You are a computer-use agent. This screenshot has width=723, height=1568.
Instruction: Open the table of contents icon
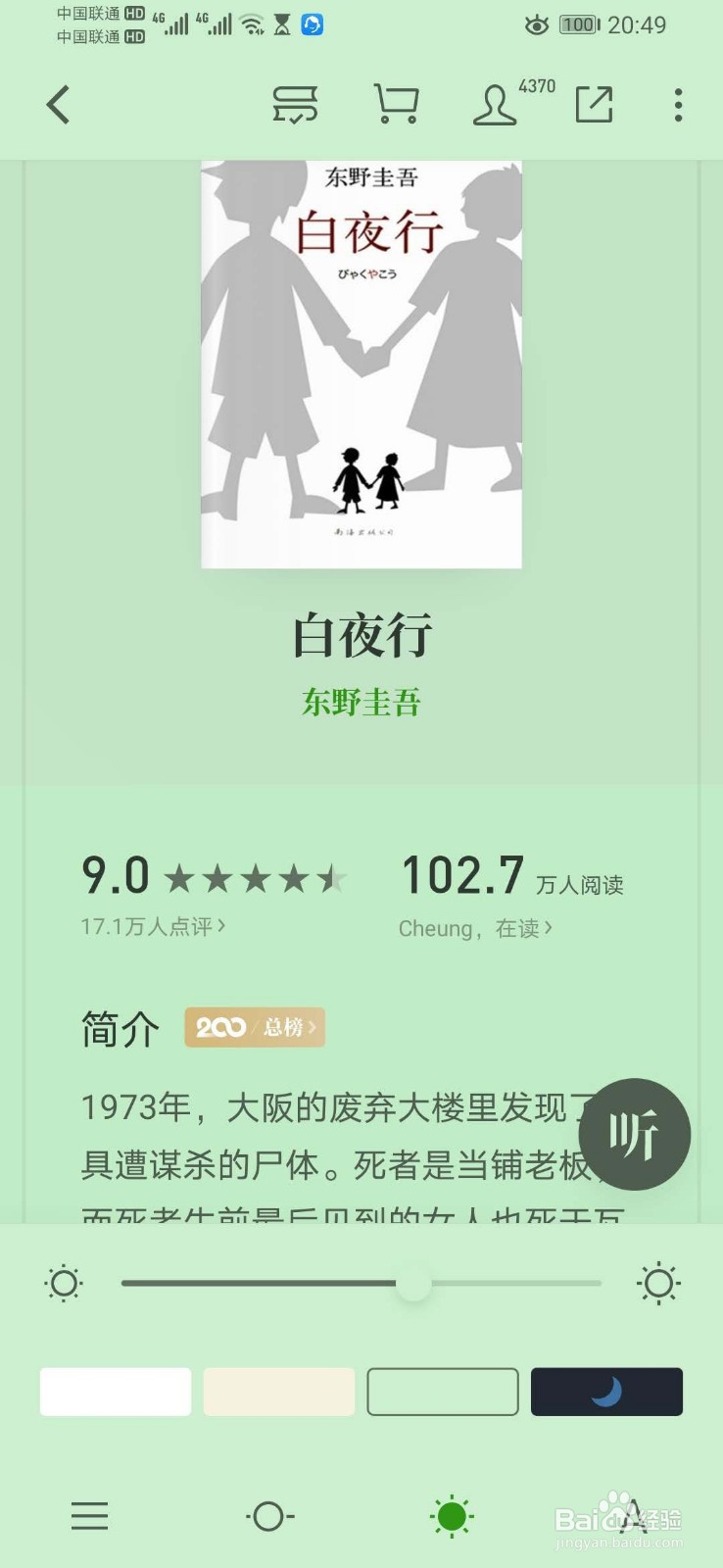[89, 1517]
